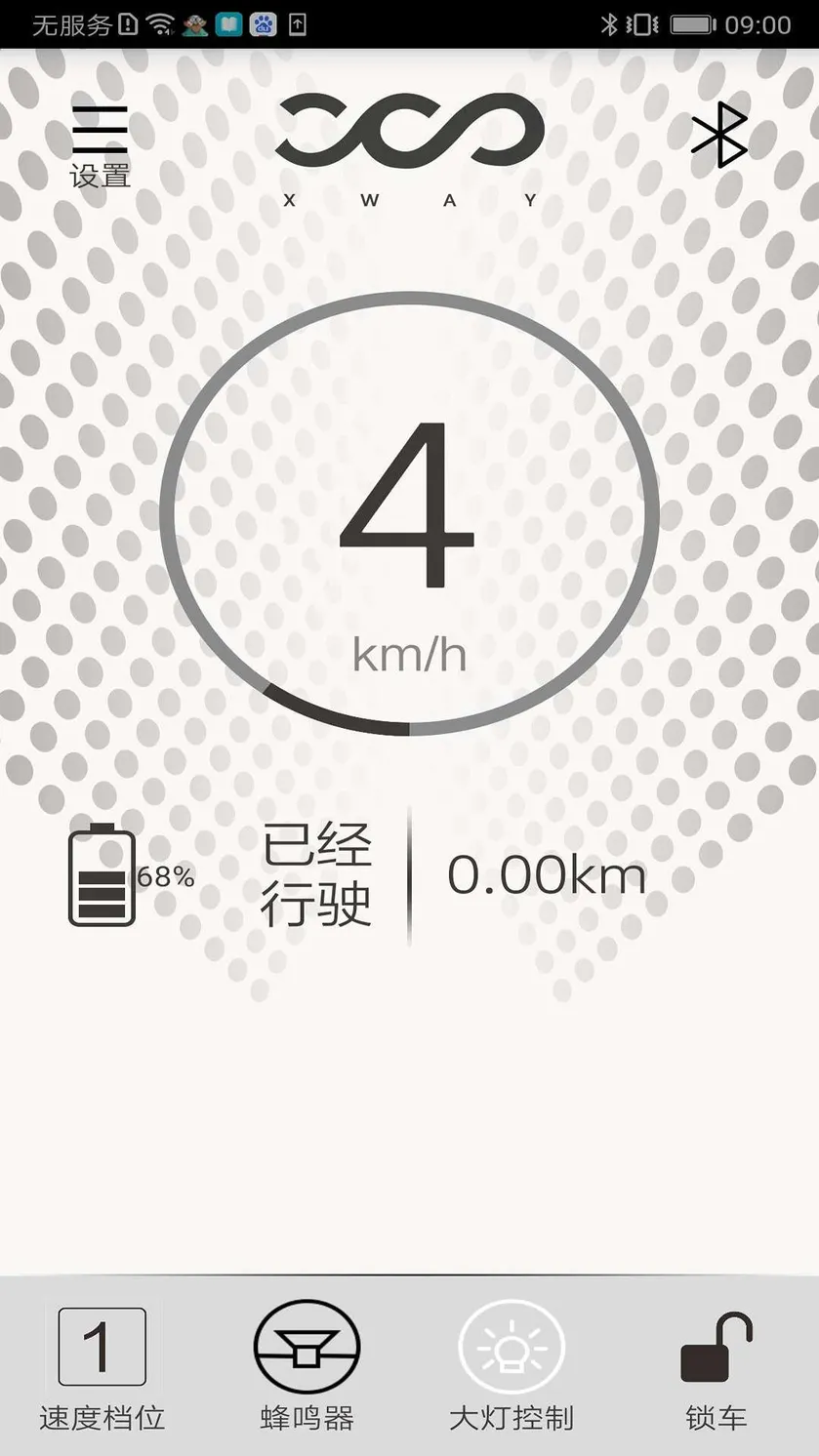819x1456 pixels.
Task: Tap the Bluetooth connection icon
Action: tap(719, 135)
